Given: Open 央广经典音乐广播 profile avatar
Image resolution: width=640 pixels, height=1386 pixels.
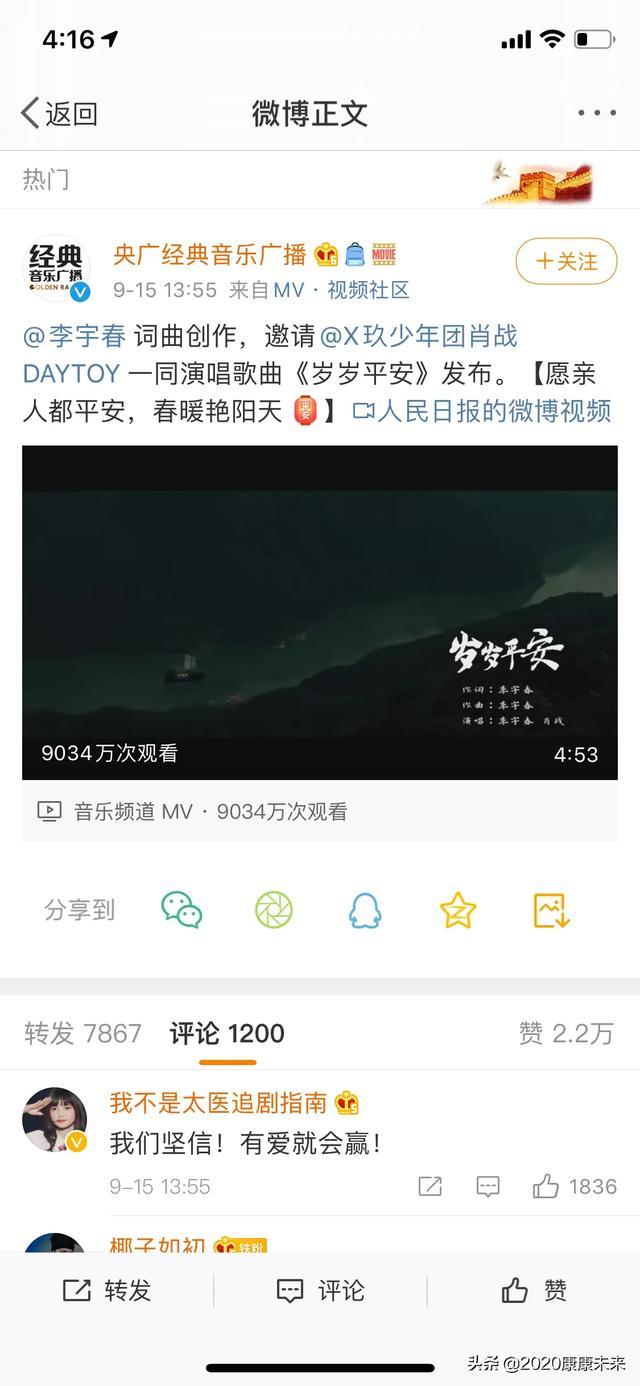Looking at the screenshot, I should [x=56, y=270].
